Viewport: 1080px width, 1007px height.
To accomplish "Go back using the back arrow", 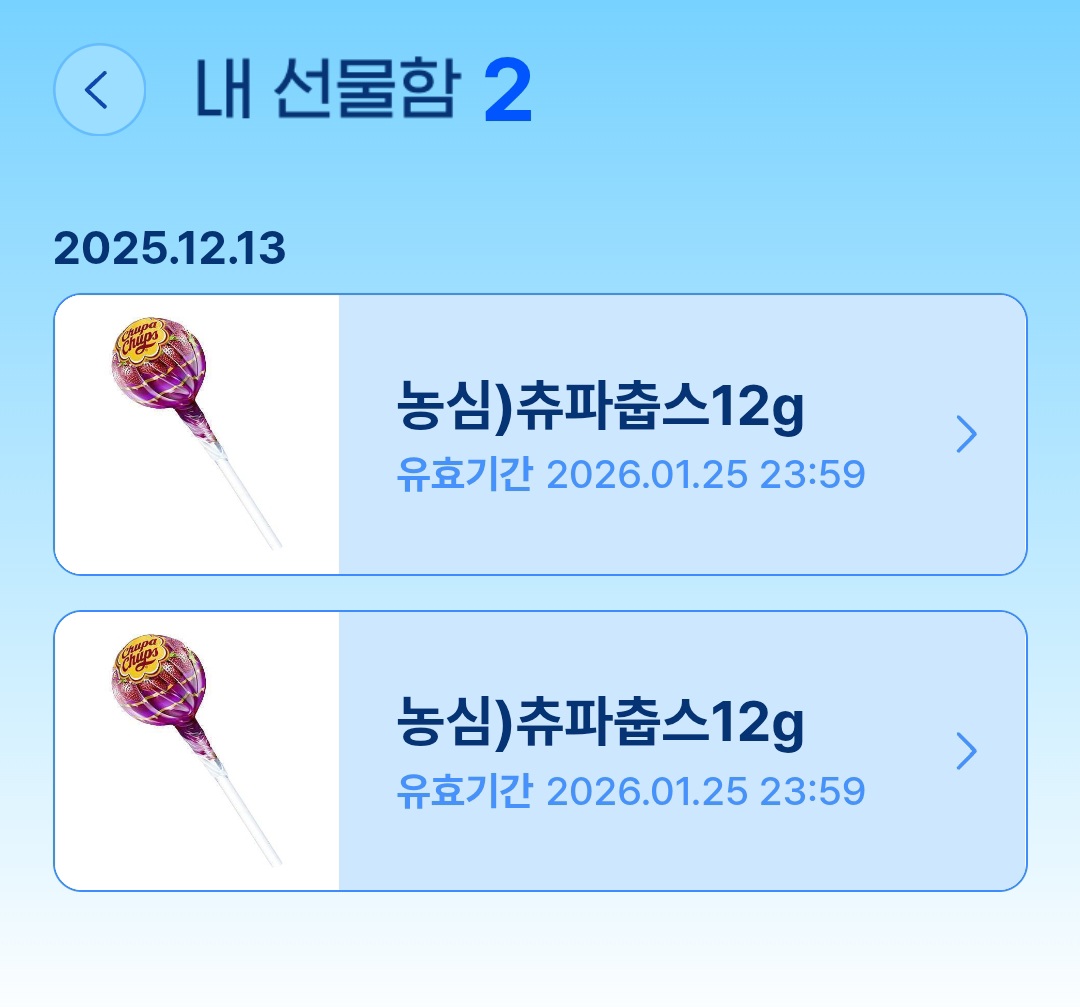I will click(99, 90).
